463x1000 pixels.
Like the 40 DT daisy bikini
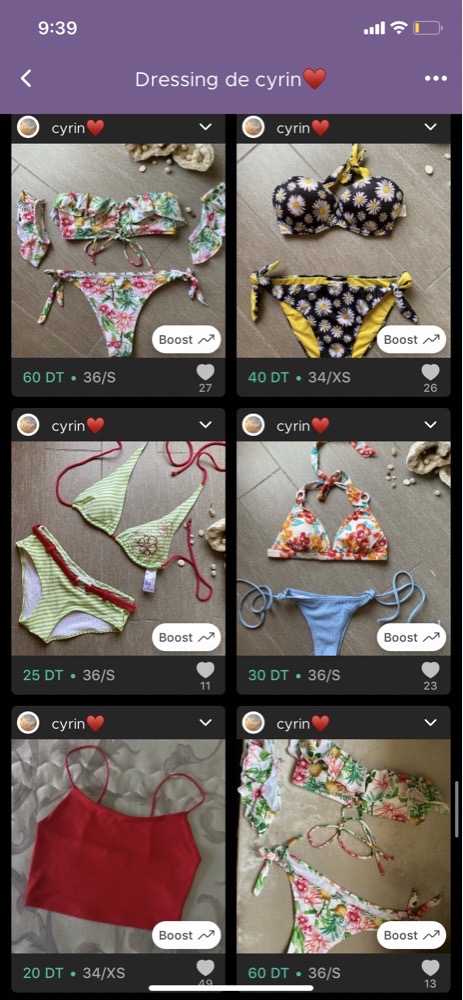point(430,372)
